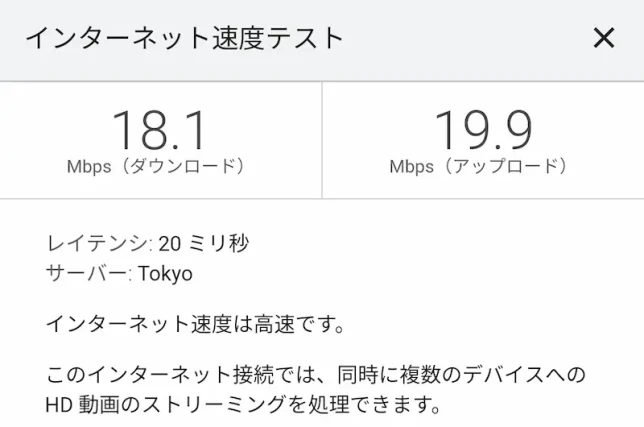Image resolution: width=644 pixels, height=427 pixels.
Task: Close the internet speed test dialog
Action: (603, 39)
